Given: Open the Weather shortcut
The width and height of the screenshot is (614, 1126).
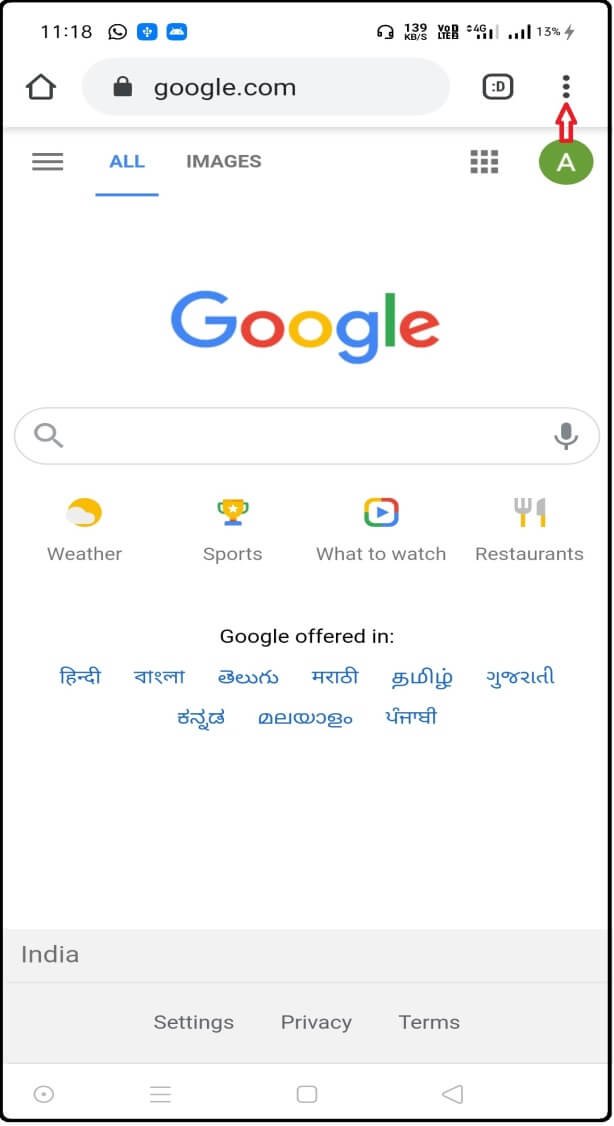Looking at the screenshot, I should tap(85, 530).
